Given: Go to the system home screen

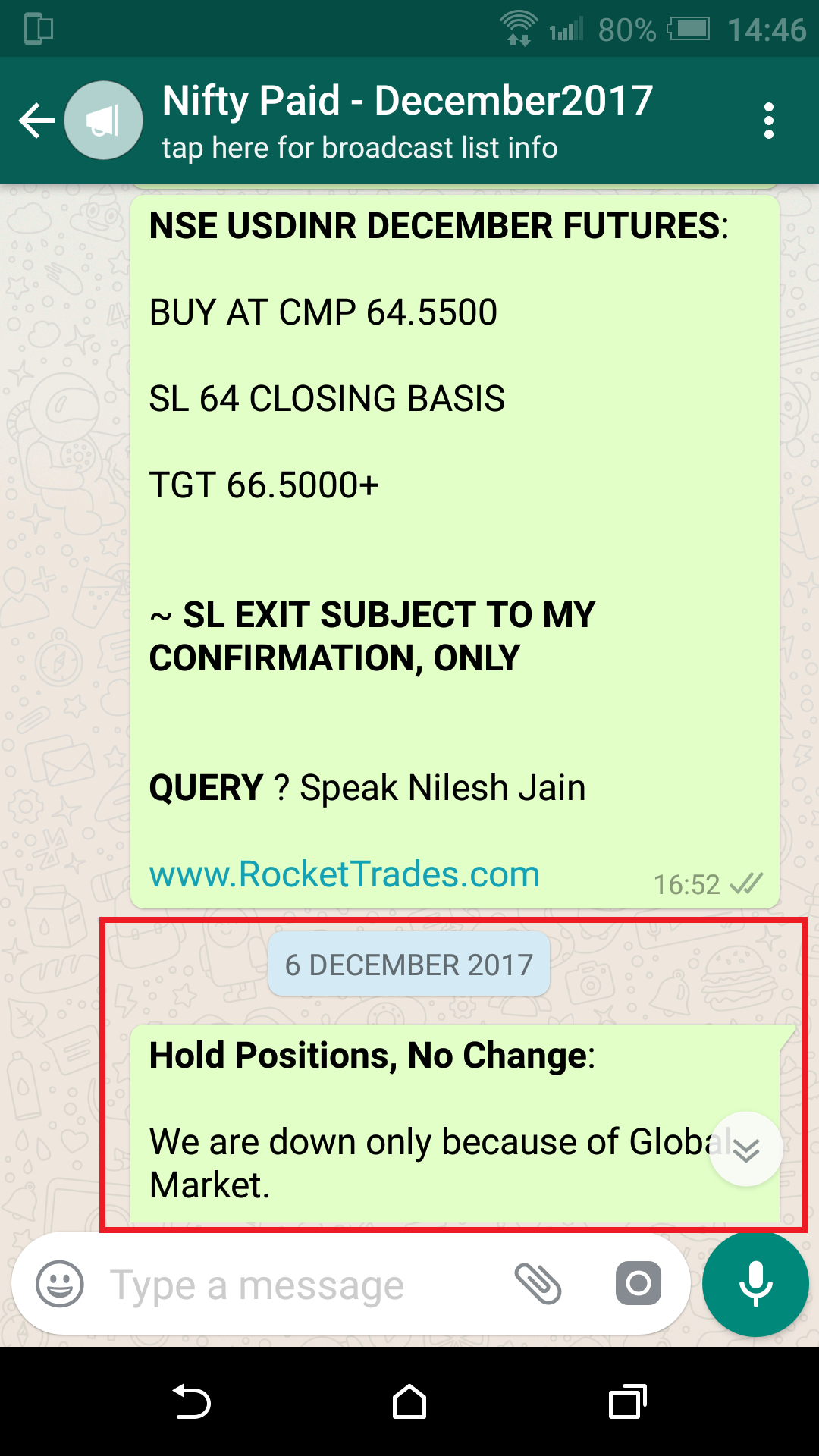Looking at the screenshot, I should tap(409, 1401).
